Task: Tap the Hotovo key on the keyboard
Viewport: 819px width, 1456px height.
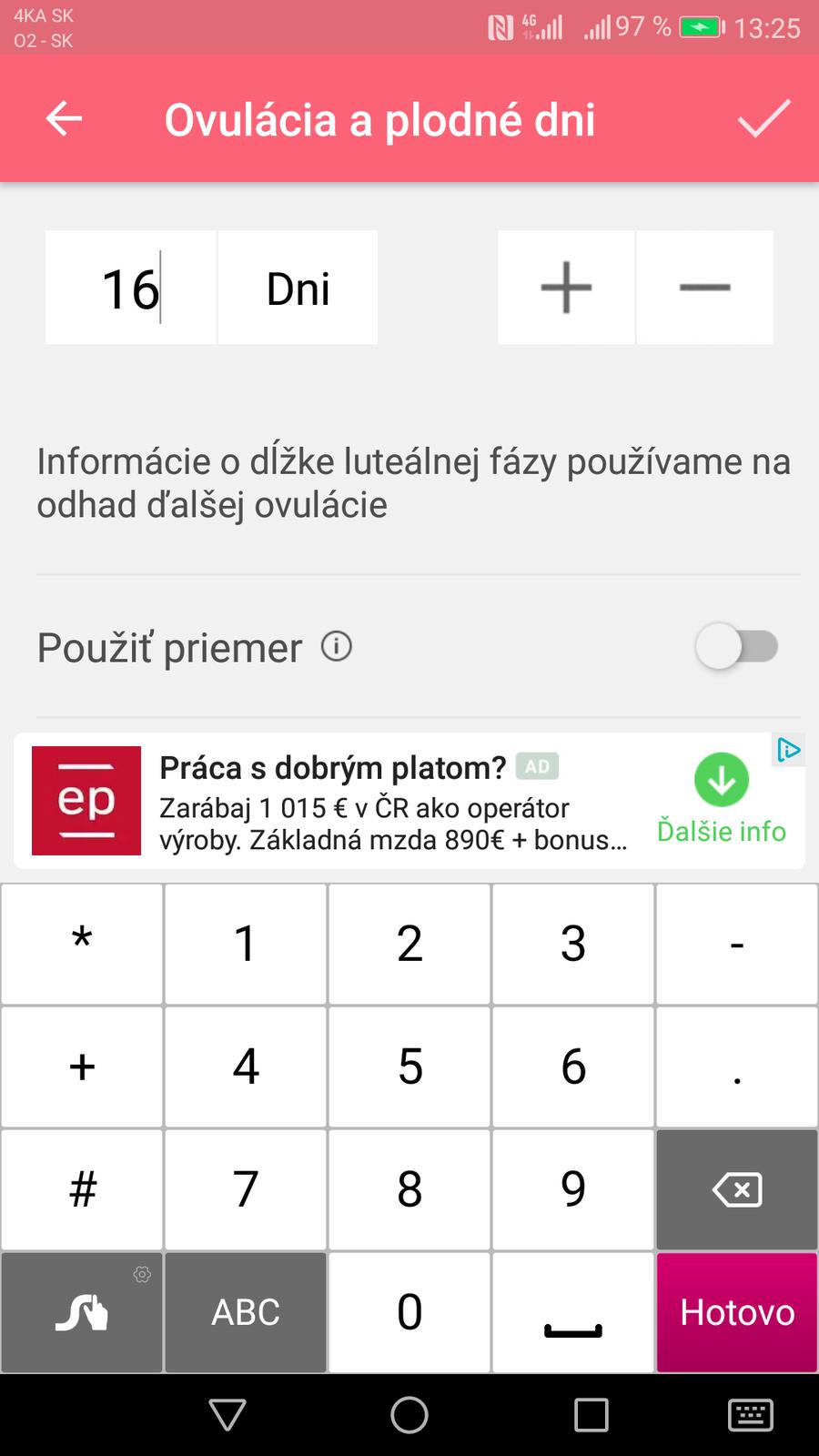Action: (737, 1311)
